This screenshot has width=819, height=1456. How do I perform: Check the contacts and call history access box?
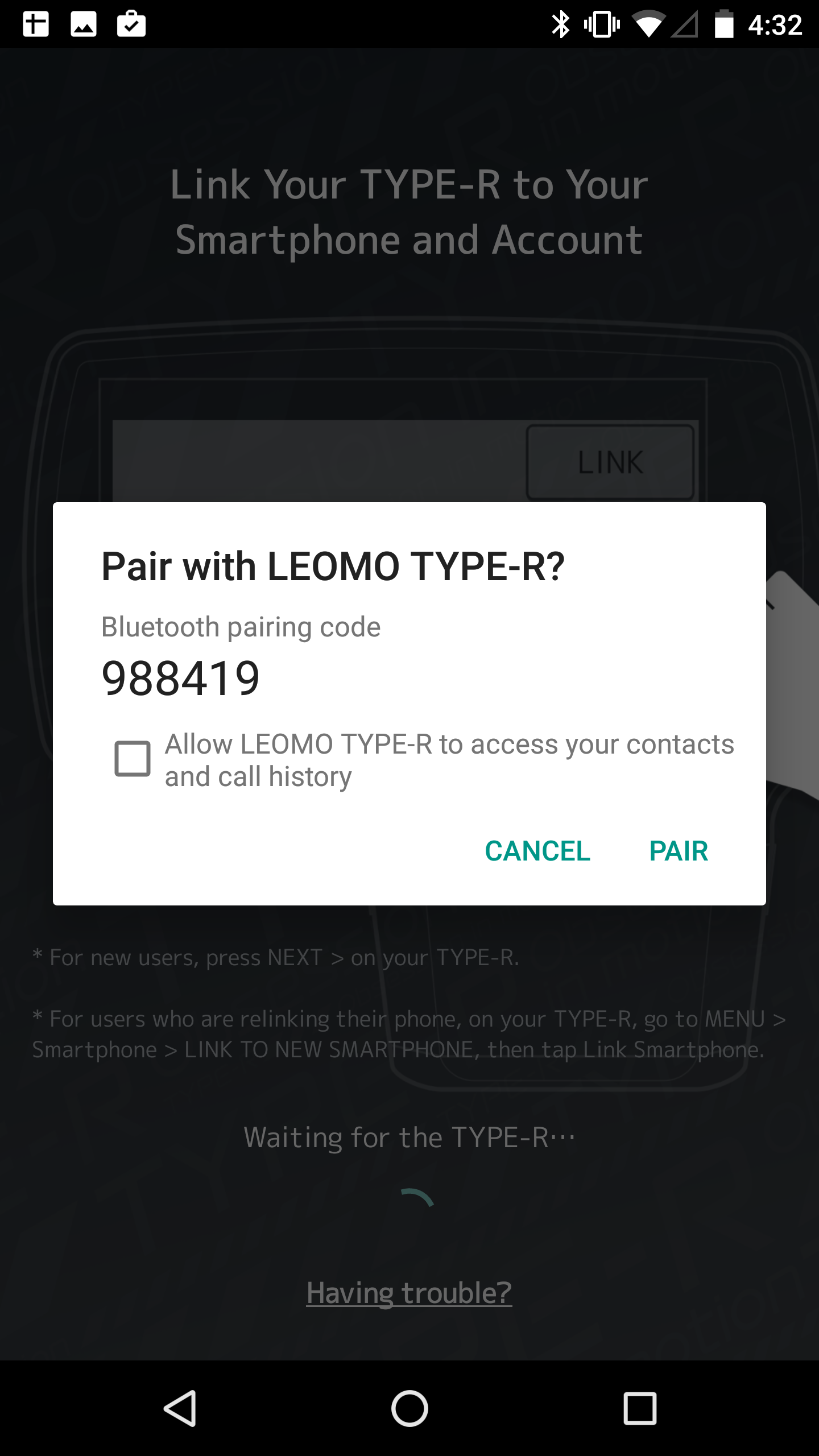pyautogui.click(x=133, y=759)
